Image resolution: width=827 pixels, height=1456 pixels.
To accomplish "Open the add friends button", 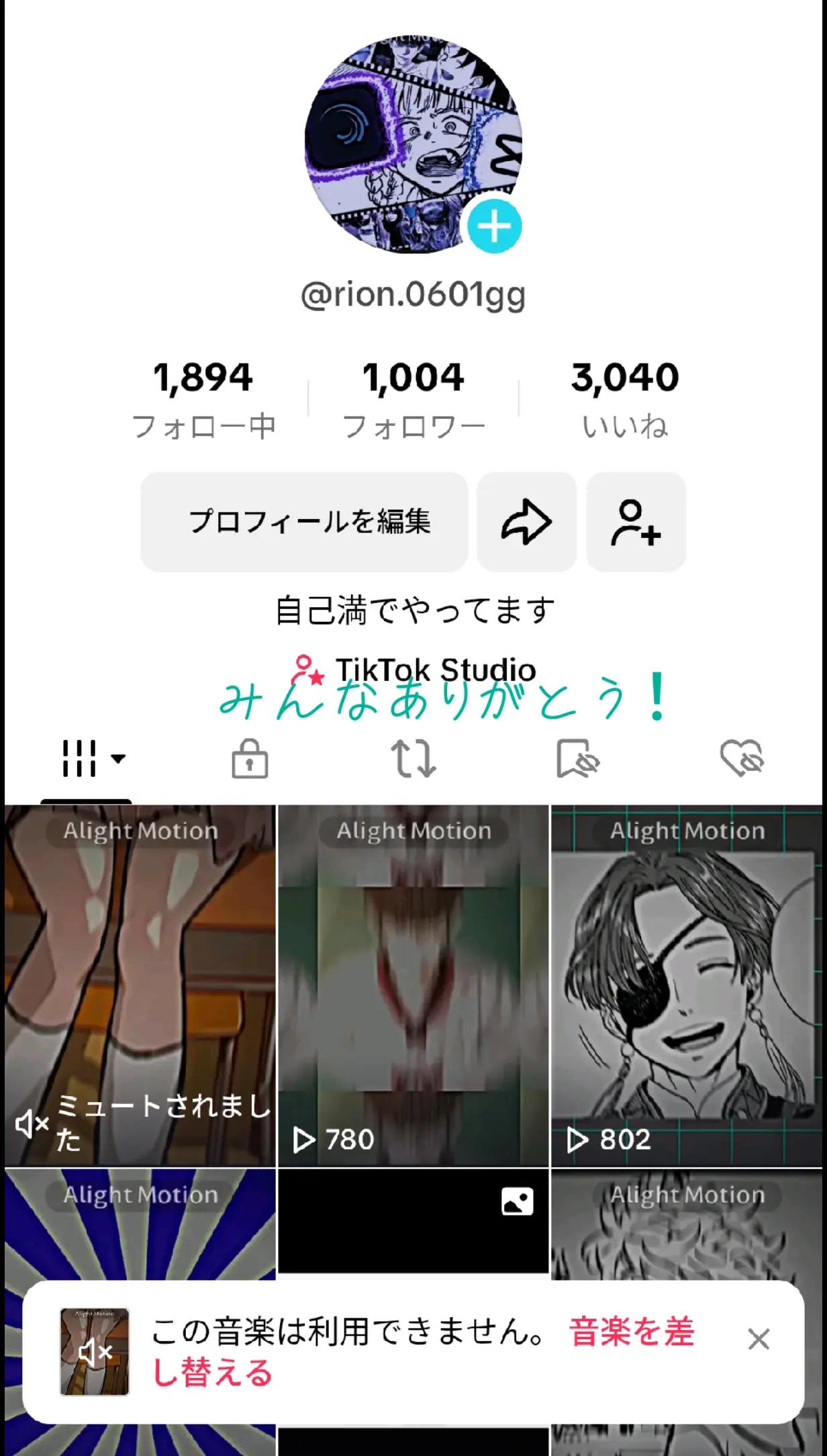I will click(636, 522).
